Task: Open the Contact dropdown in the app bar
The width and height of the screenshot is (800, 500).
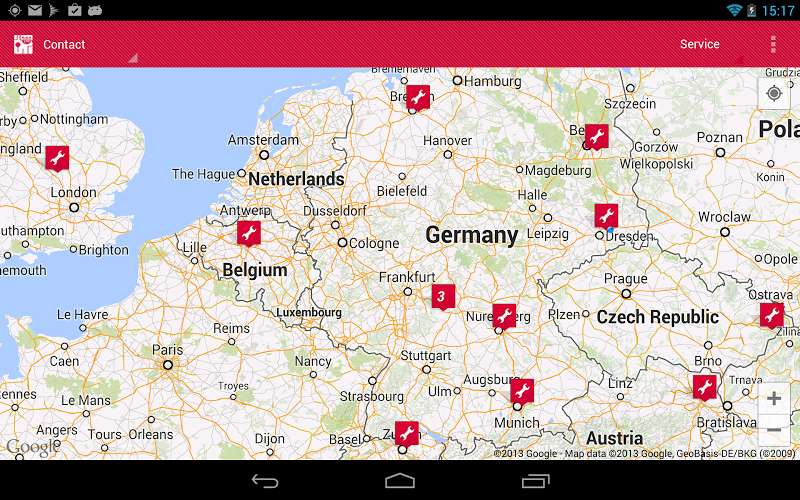Action: [75, 45]
